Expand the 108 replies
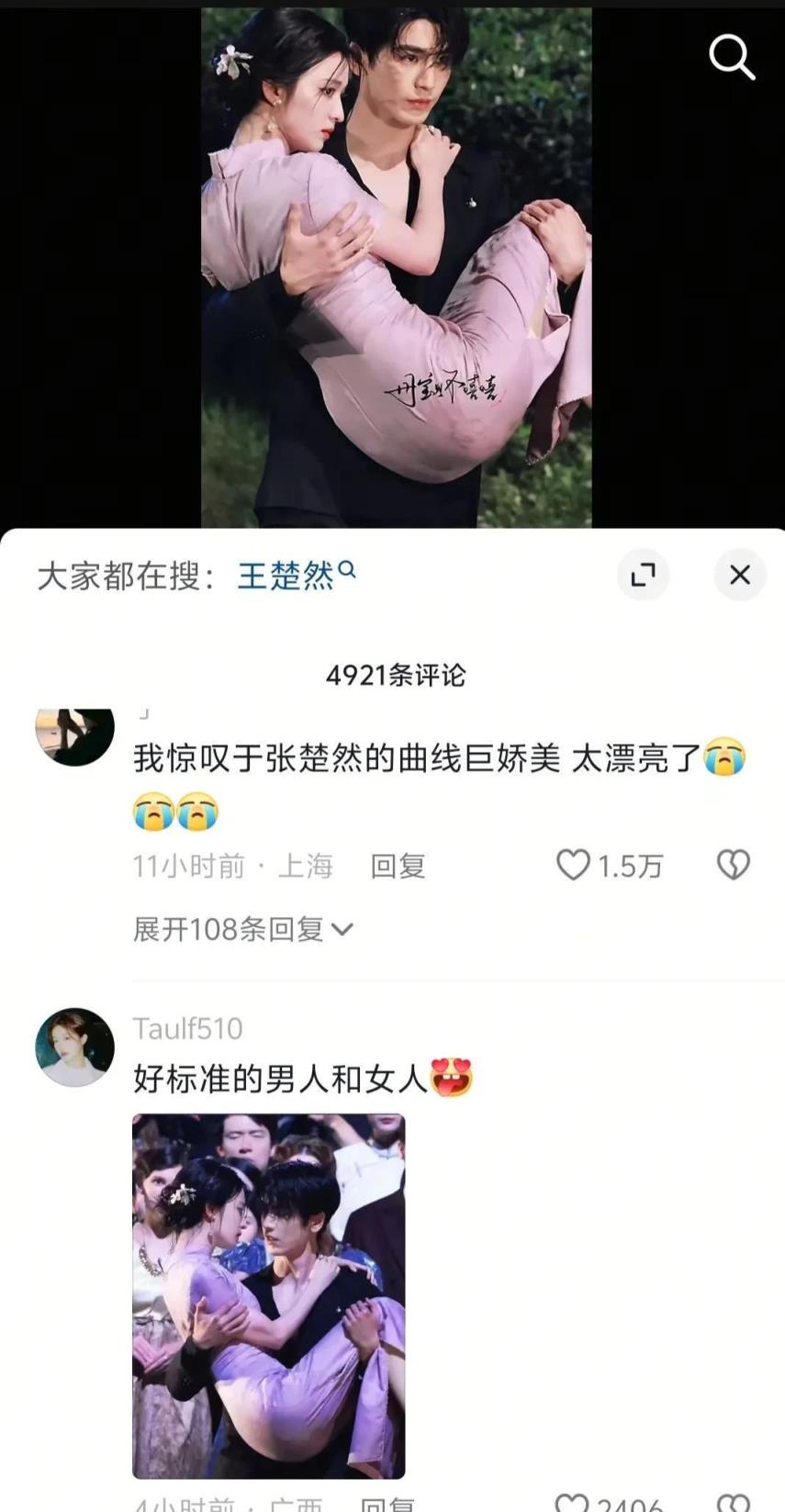This screenshot has height=1512, width=785. click(243, 929)
